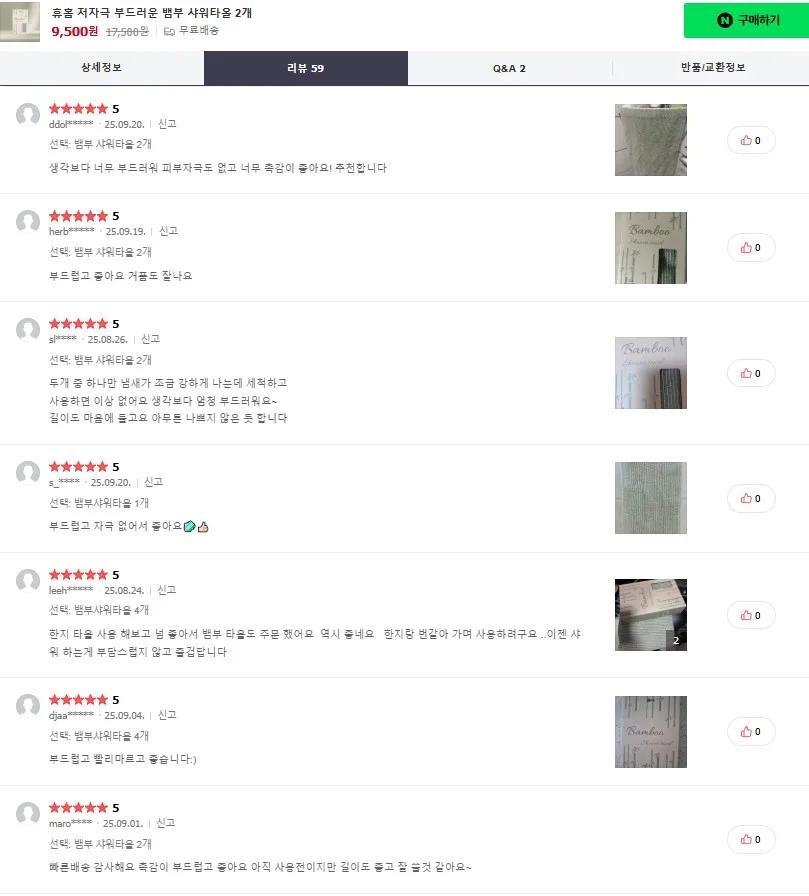Open the product thumbnail beside the title
809x896 pixels.
(20, 22)
